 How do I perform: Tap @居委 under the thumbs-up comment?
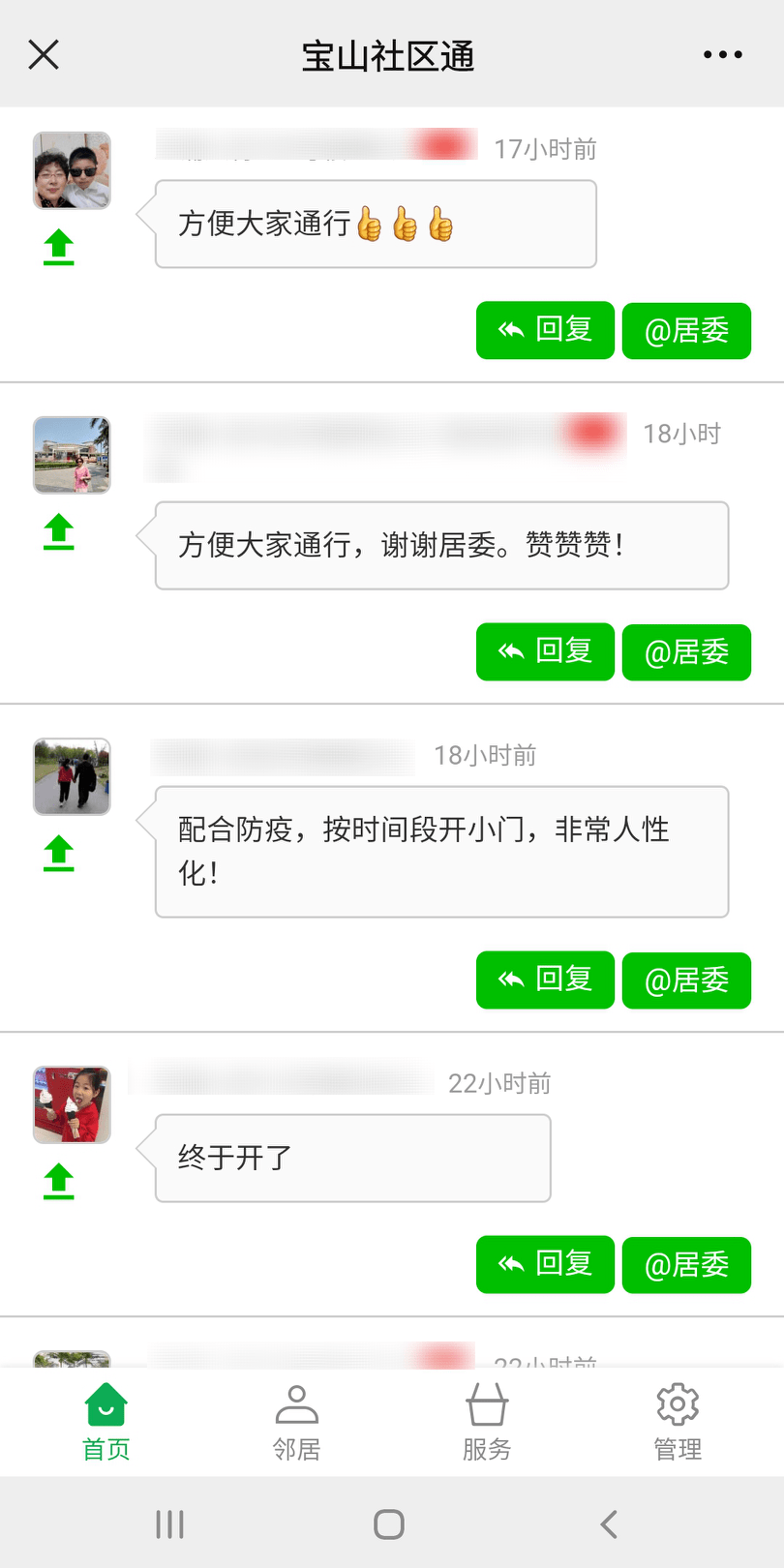tap(686, 331)
